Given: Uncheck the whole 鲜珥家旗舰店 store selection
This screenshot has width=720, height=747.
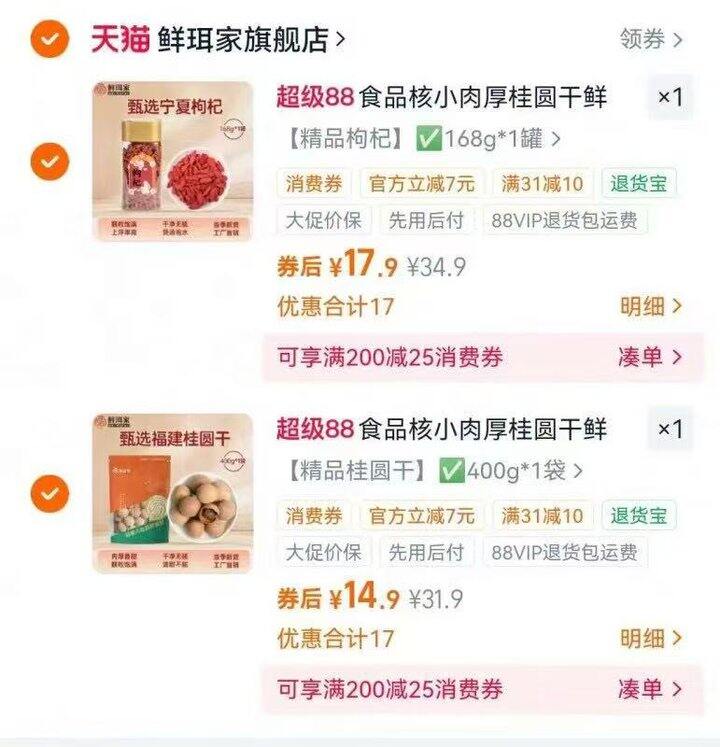Looking at the screenshot, I should click(x=50, y=39).
